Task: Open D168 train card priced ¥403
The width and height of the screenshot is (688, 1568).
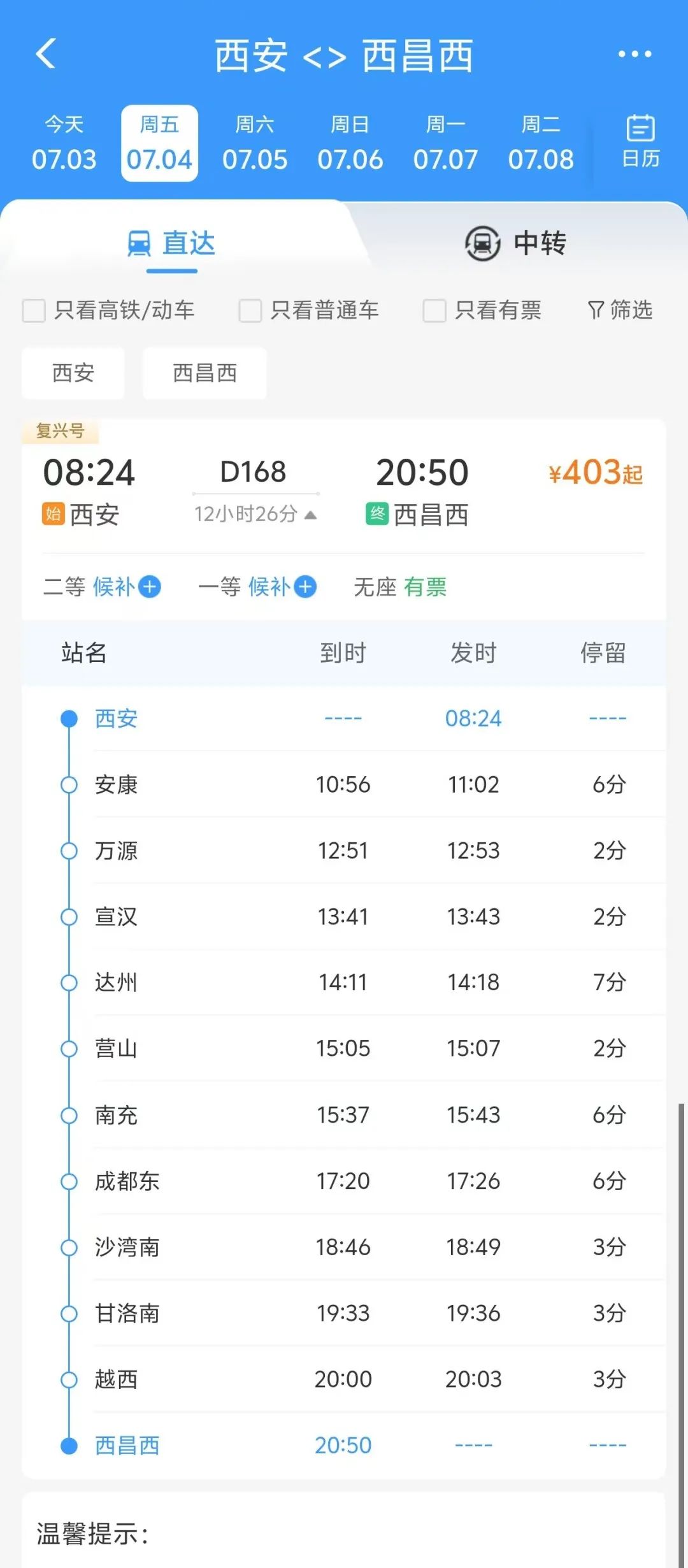Action: point(595,473)
